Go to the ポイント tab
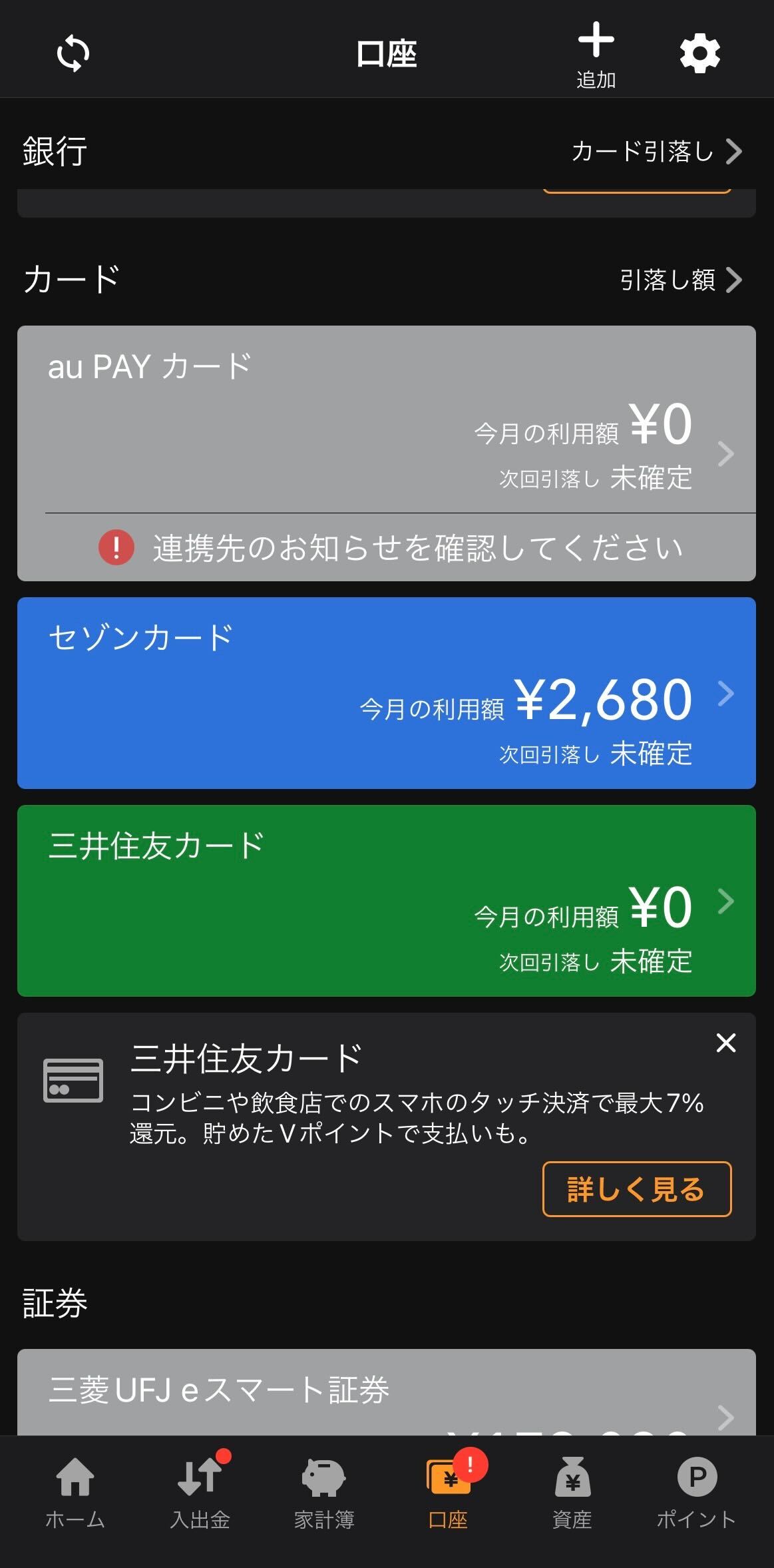Viewport: 774px width, 1568px height. coord(696,1492)
